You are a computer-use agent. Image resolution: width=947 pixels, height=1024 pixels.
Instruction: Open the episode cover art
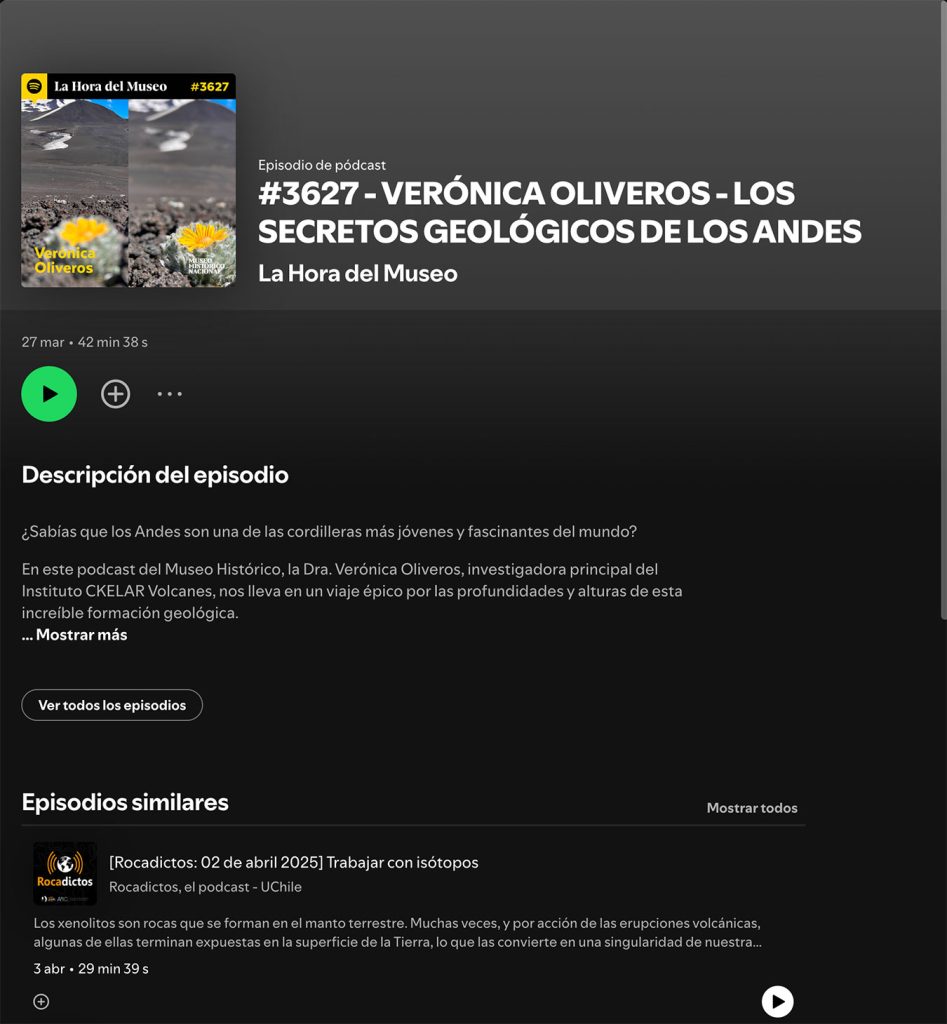click(x=128, y=180)
